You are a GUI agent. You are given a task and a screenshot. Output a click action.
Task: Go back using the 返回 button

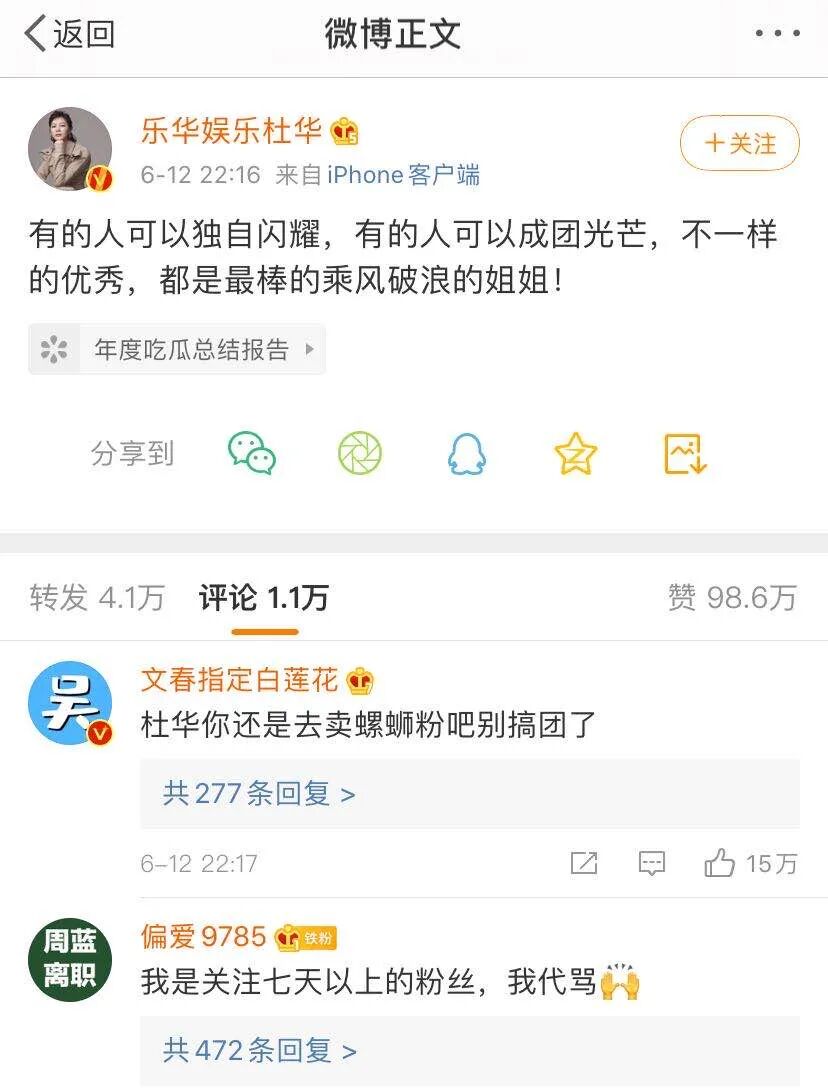point(70,34)
